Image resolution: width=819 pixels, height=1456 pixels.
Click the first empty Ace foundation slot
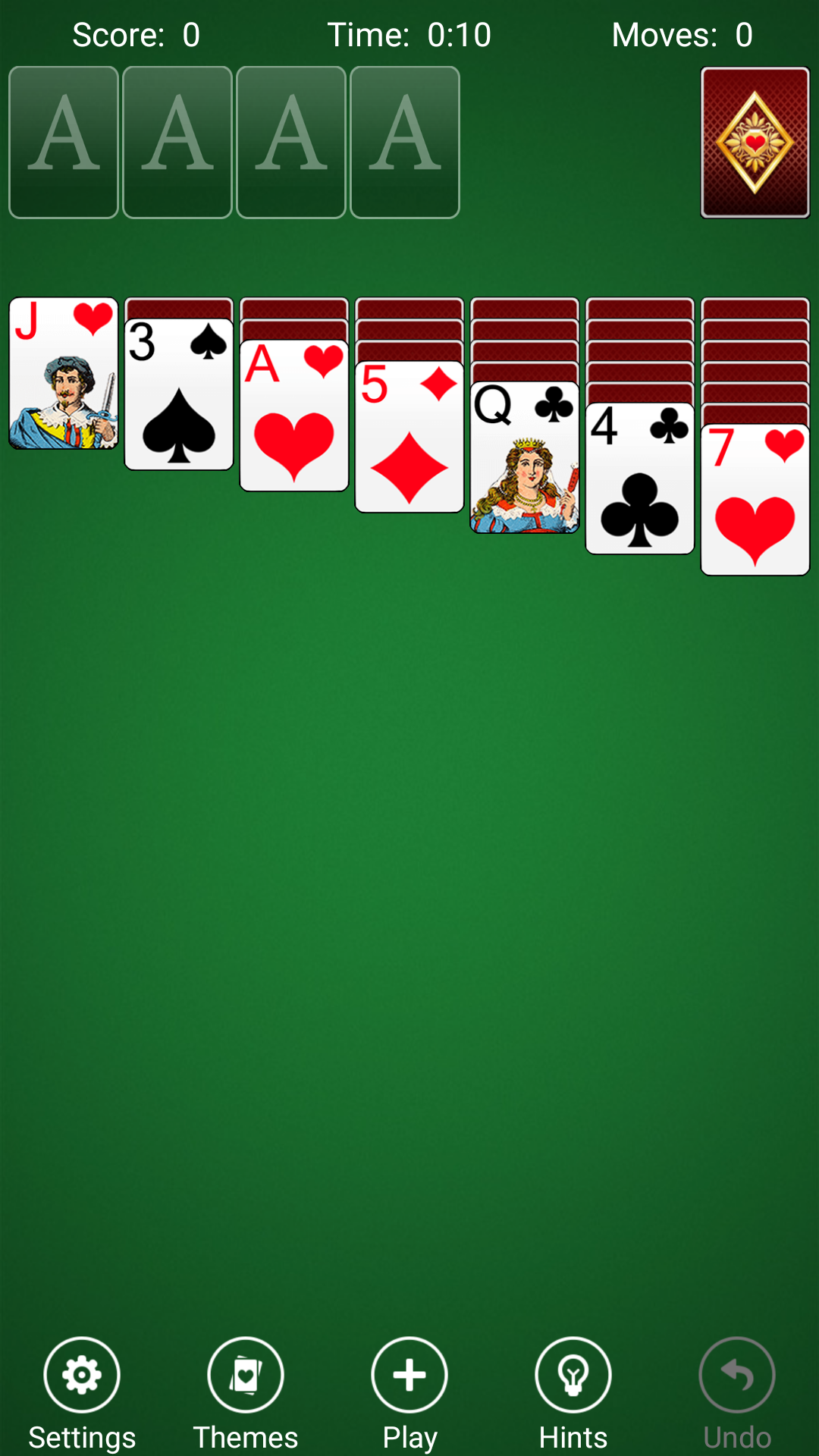[x=63, y=142]
